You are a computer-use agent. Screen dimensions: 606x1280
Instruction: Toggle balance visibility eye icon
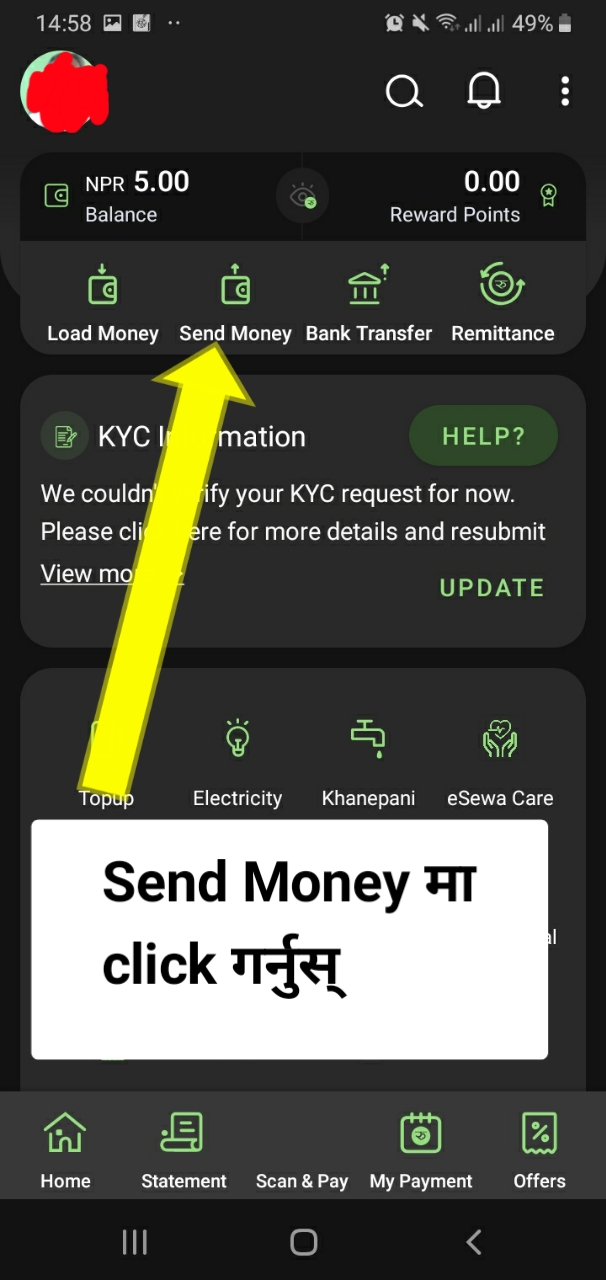(x=303, y=196)
